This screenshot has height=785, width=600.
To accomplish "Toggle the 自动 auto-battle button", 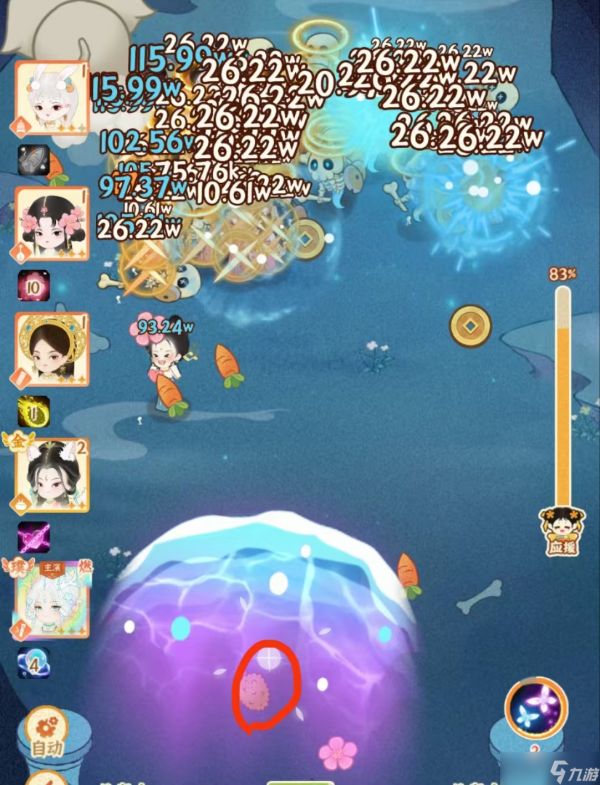I will tap(47, 736).
